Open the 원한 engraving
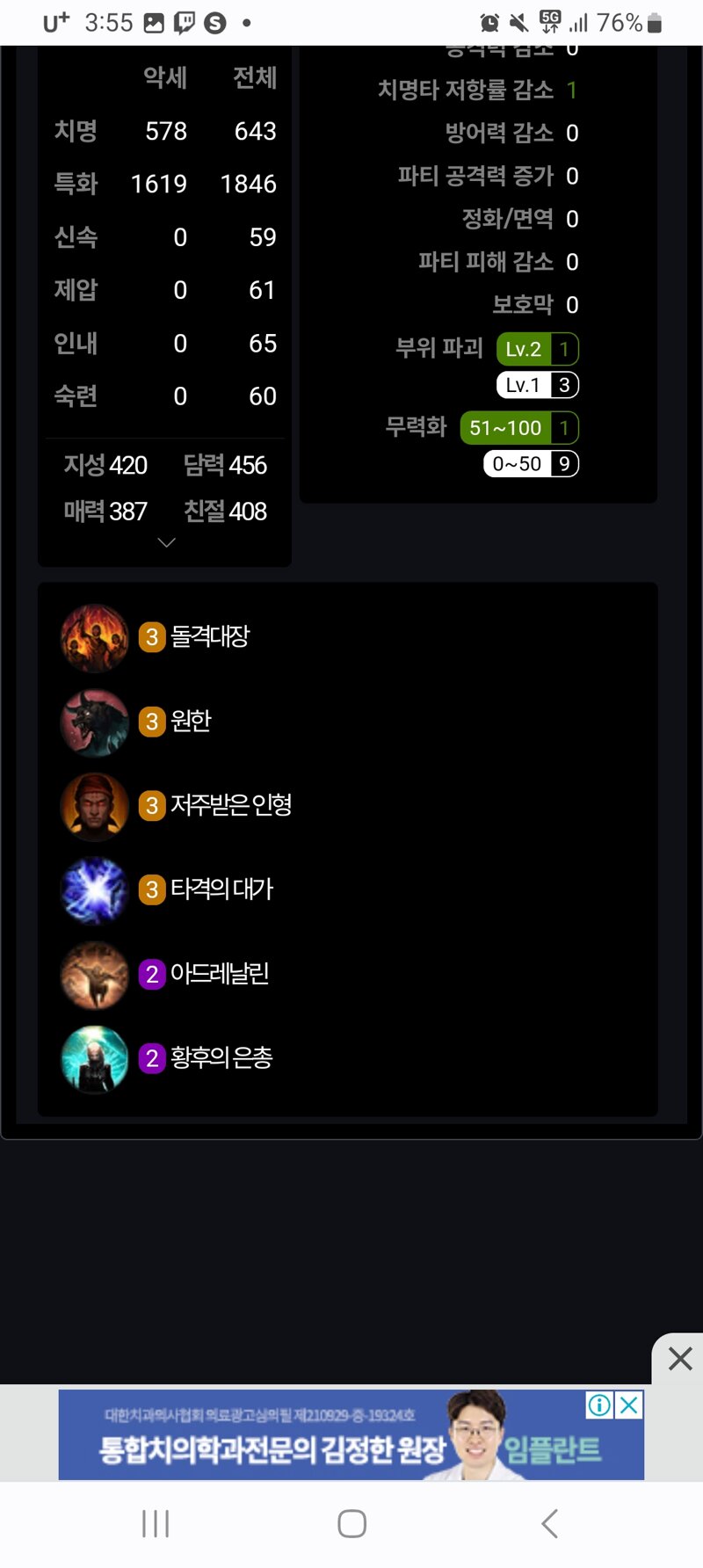Image resolution: width=703 pixels, height=1568 pixels. coord(191,721)
